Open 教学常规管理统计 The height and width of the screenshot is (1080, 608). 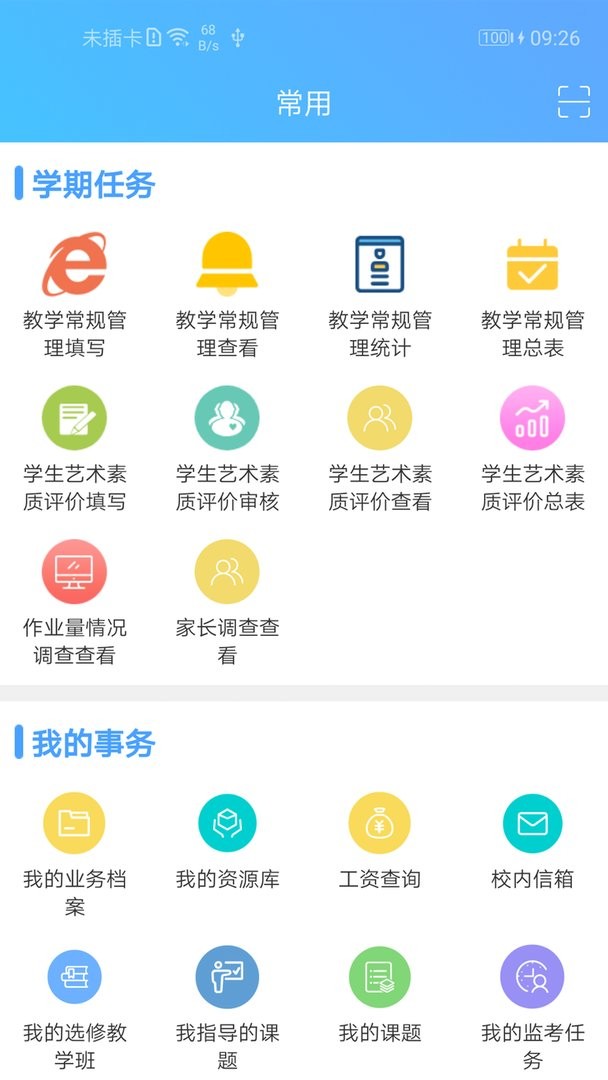pyautogui.click(x=380, y=265)
